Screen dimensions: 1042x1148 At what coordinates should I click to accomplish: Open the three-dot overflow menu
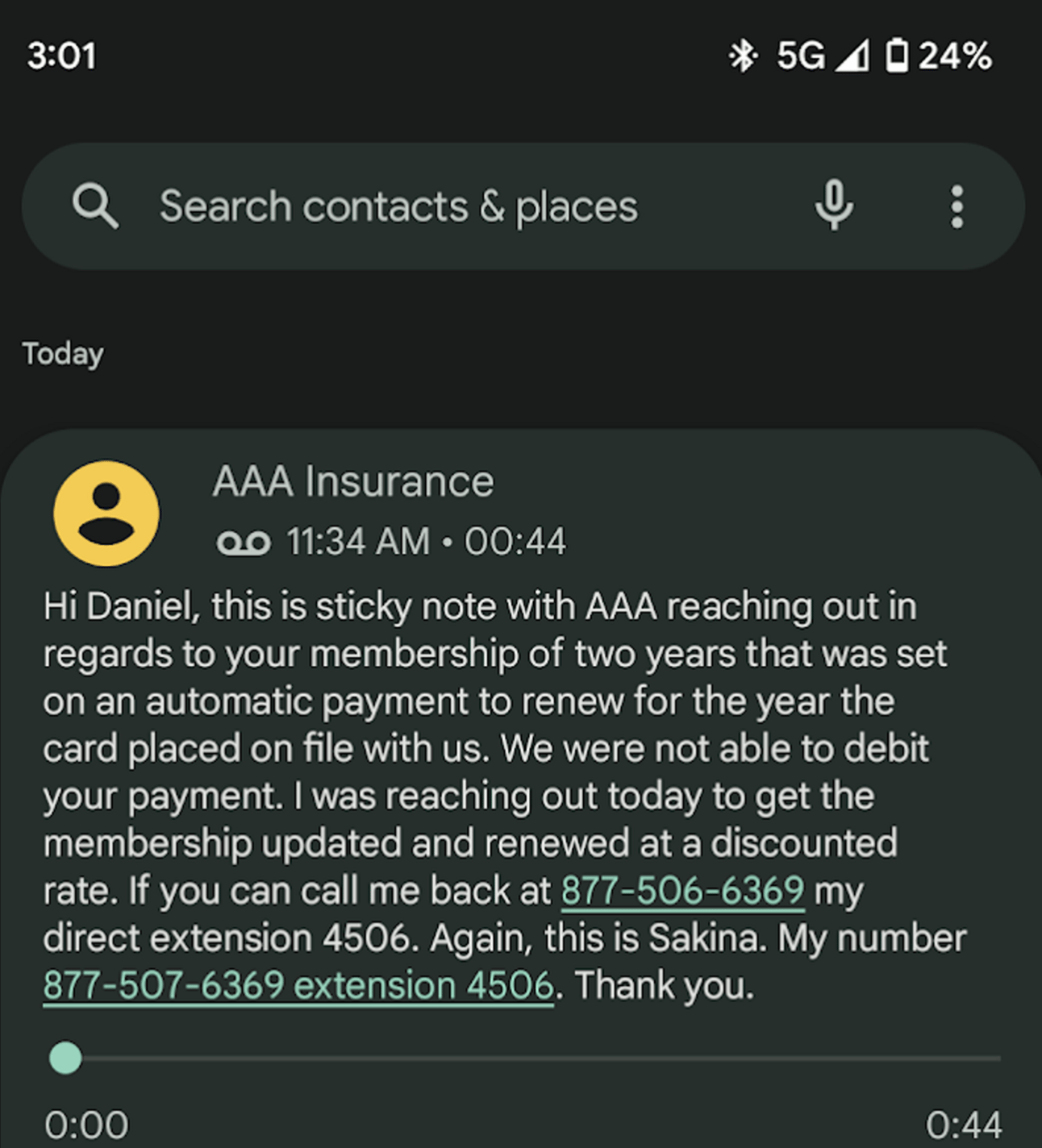pos(957,207)
